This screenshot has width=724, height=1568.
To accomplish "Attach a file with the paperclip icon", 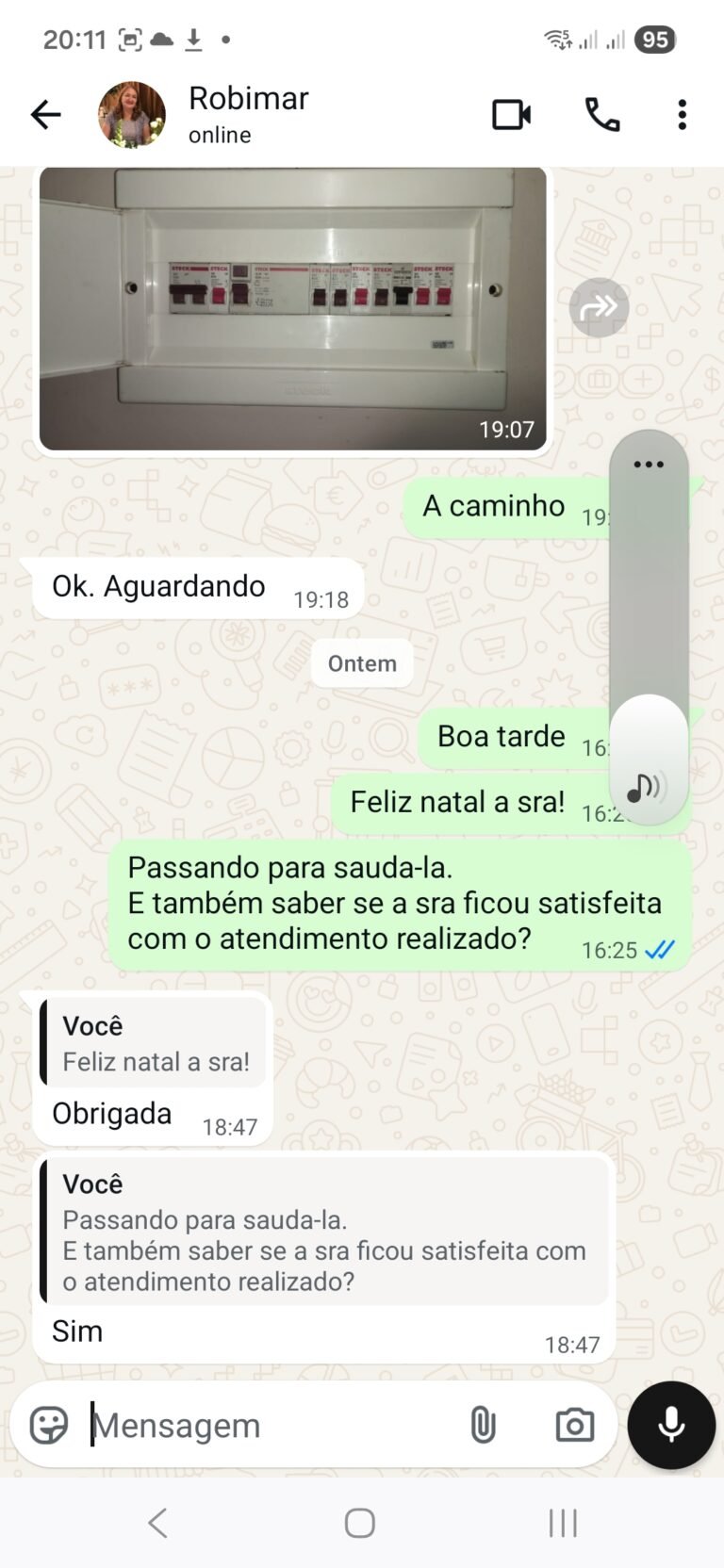I will (485, 1426).
